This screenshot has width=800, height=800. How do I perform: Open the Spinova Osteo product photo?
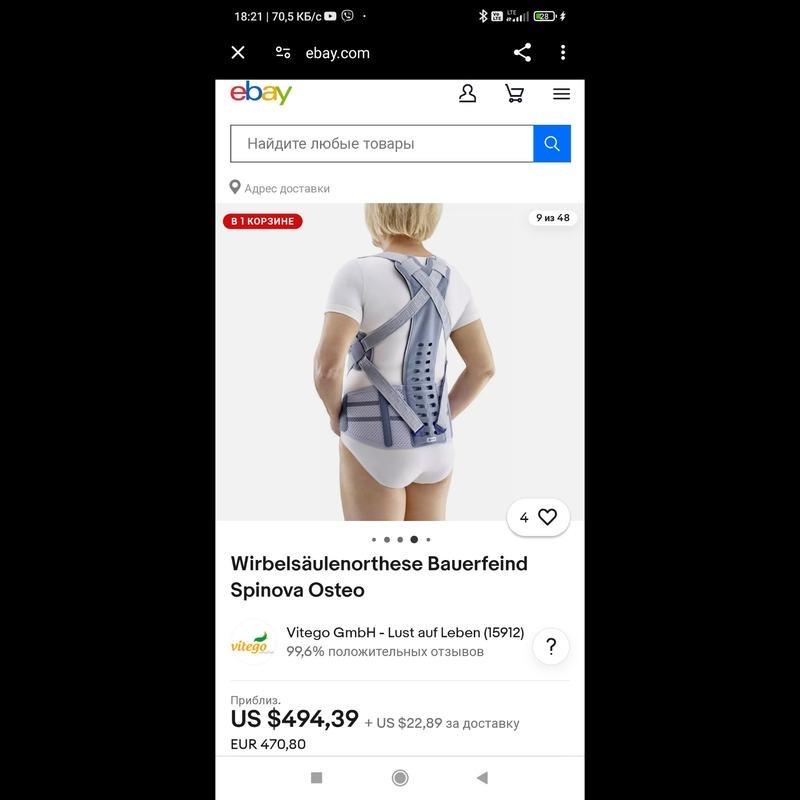[400, 362]
